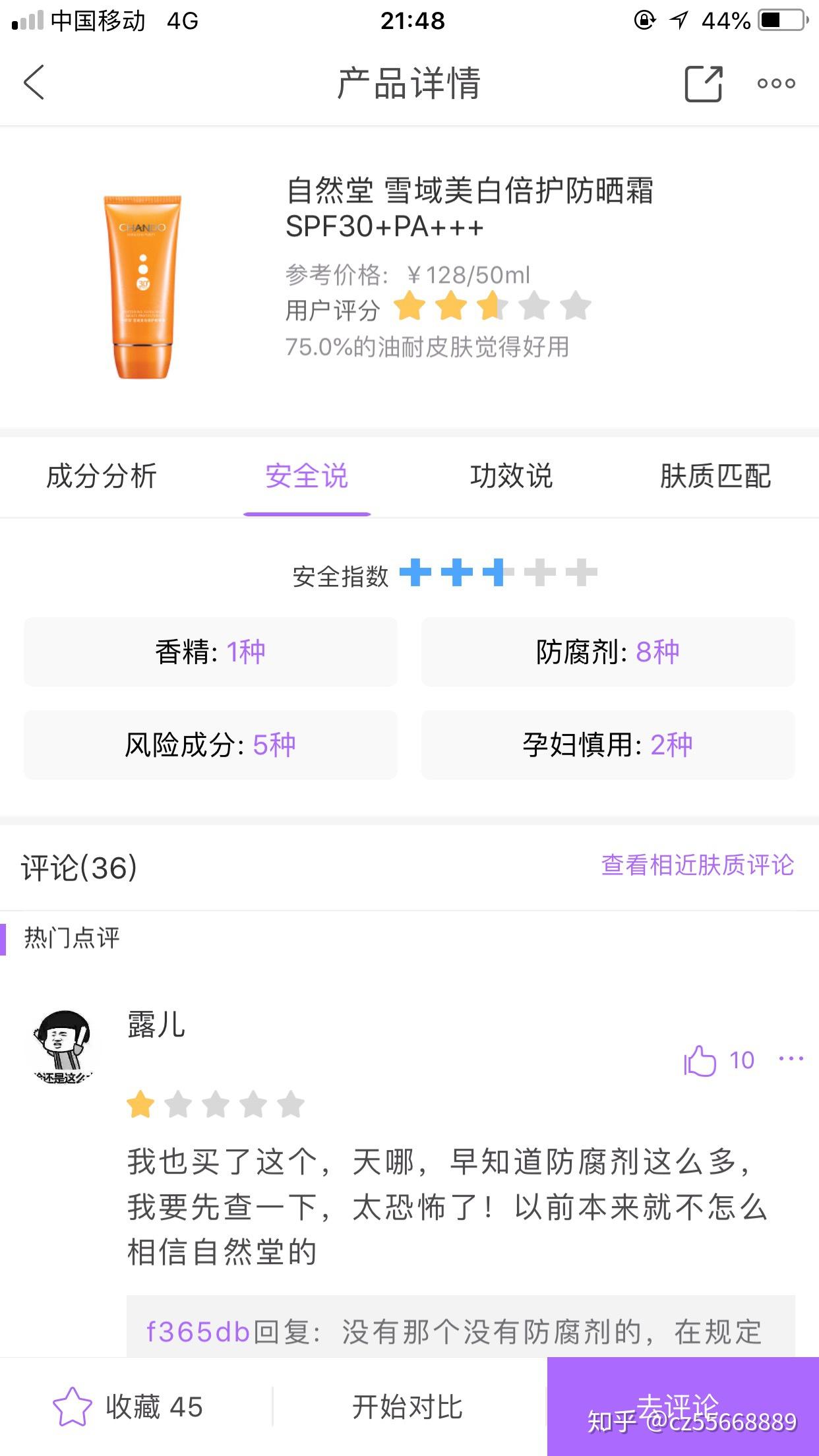Tap 查看相近肤质评论 link
This screenshot has height=1456, width=819.
[x=698, y=865]
